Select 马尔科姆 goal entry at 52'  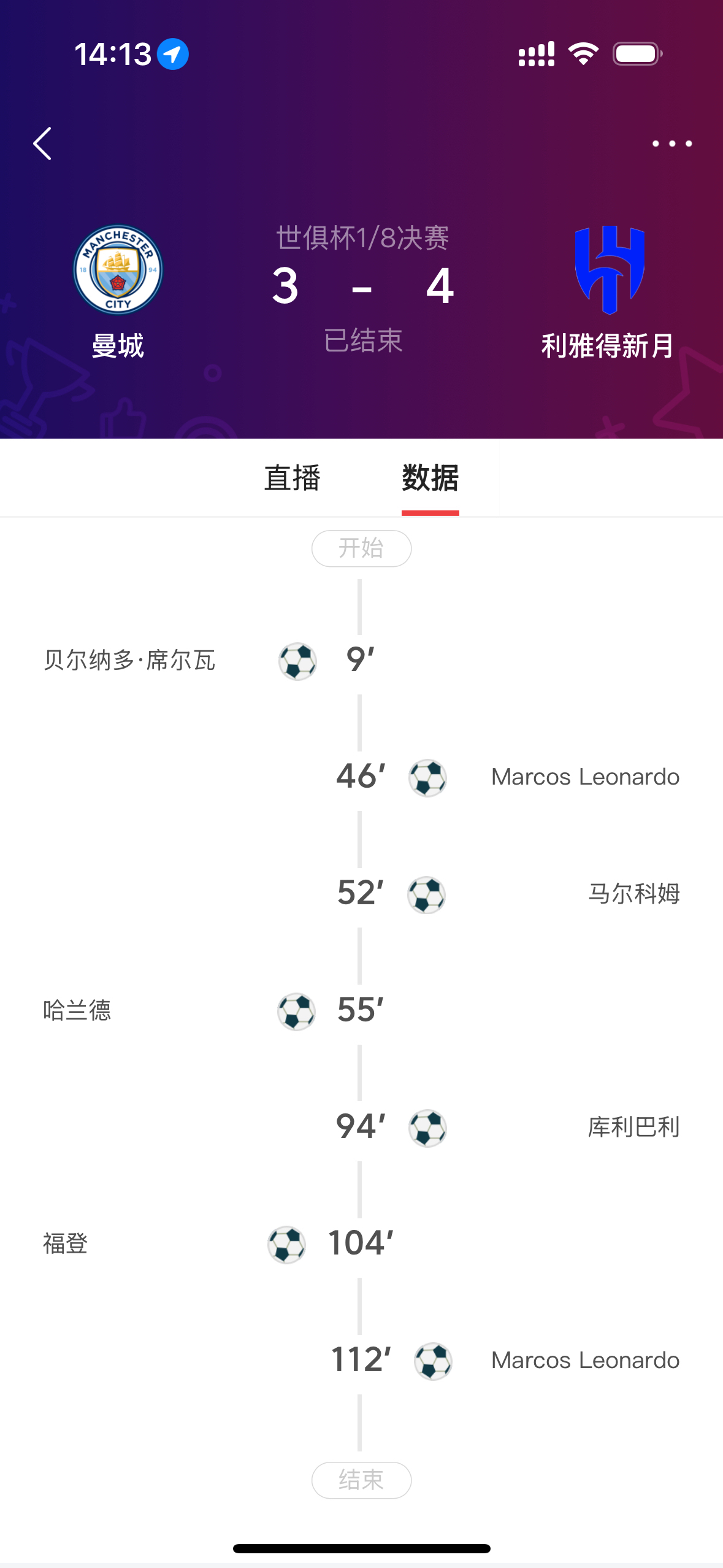[x=635, y=894]
